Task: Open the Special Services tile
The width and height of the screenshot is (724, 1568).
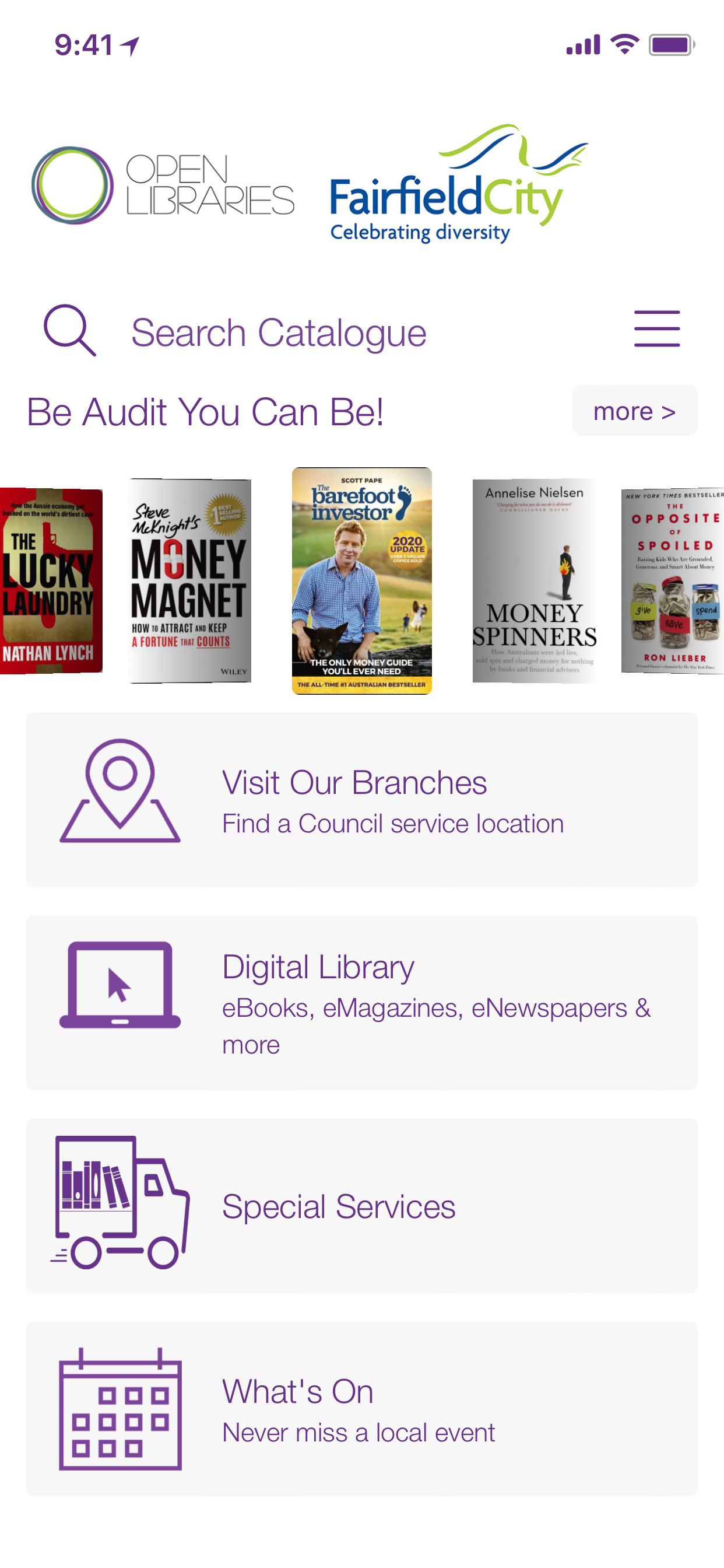Action: [x=361, y=1205]
